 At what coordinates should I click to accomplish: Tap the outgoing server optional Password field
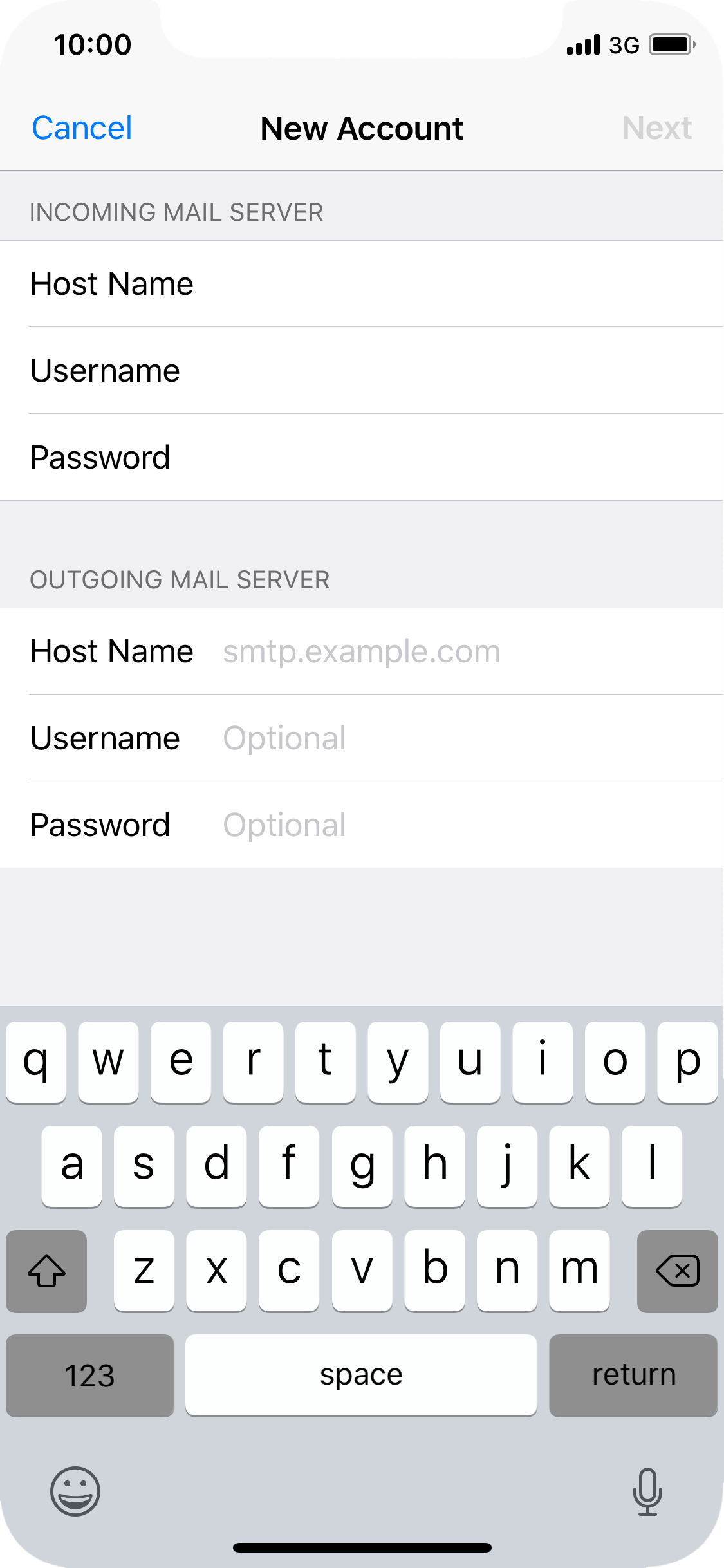point(362,825)
